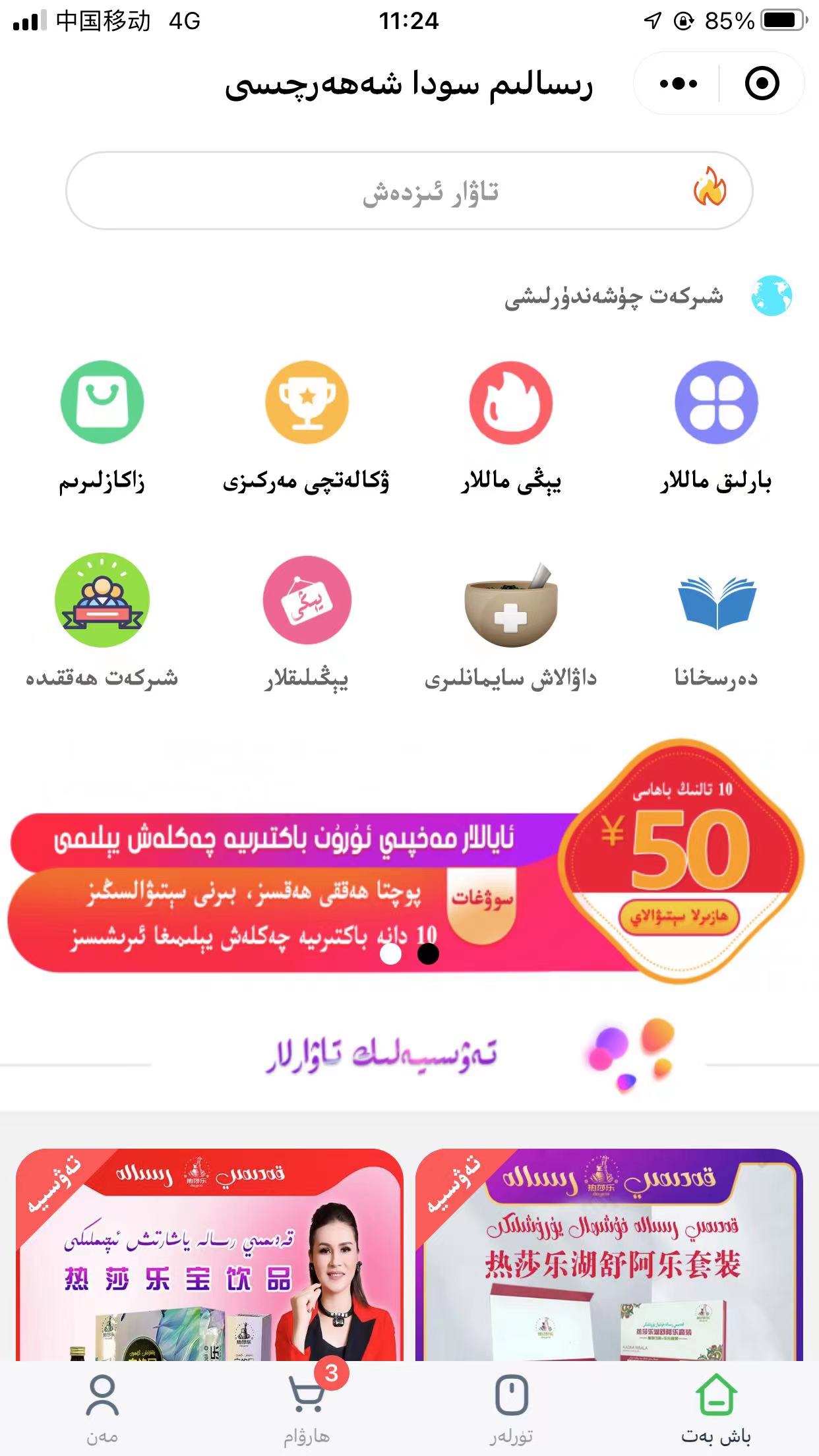Switch to the تۈرلەر categories tab
The width and height of the screenshot is (819, 1456).
coord(511,1408)
